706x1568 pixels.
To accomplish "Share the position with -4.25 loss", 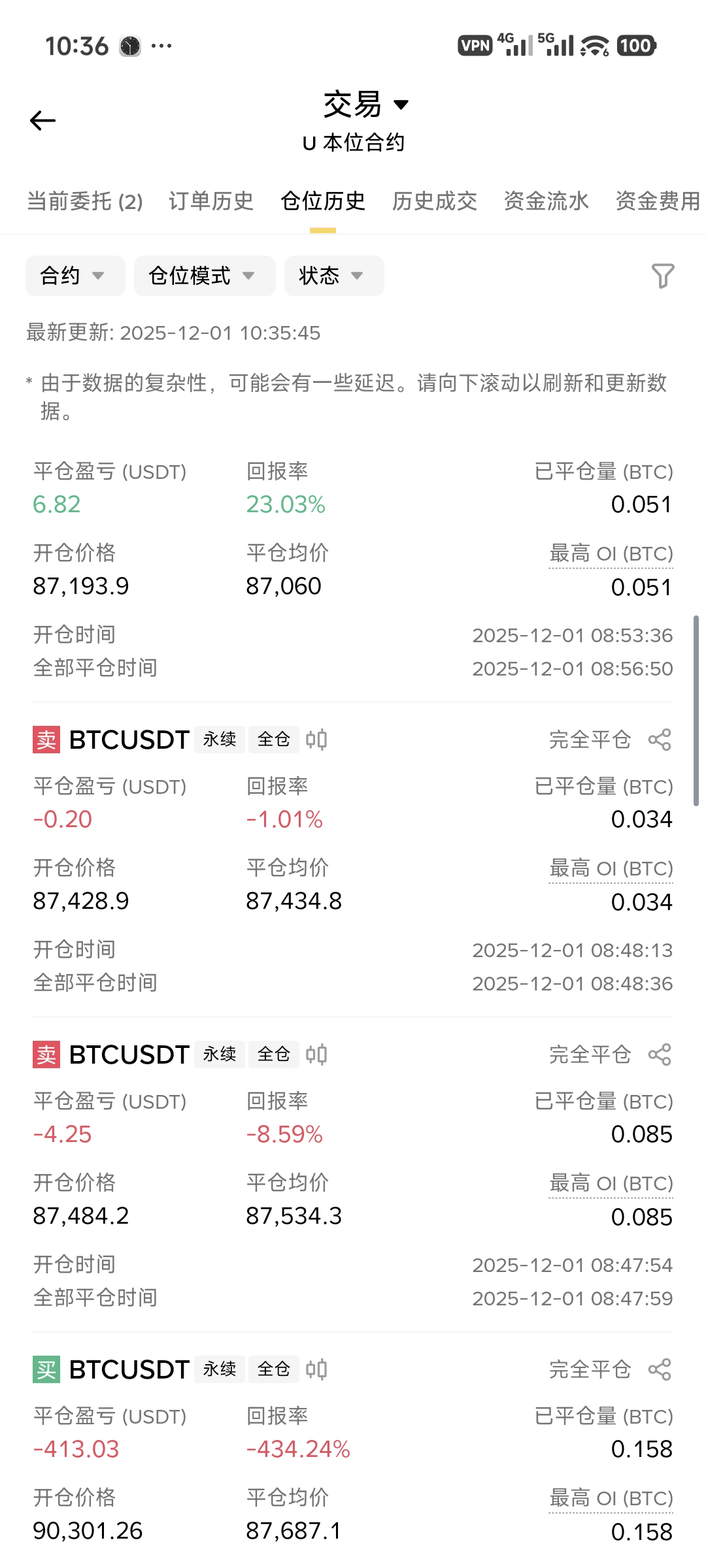I will tap(660, 1054).
